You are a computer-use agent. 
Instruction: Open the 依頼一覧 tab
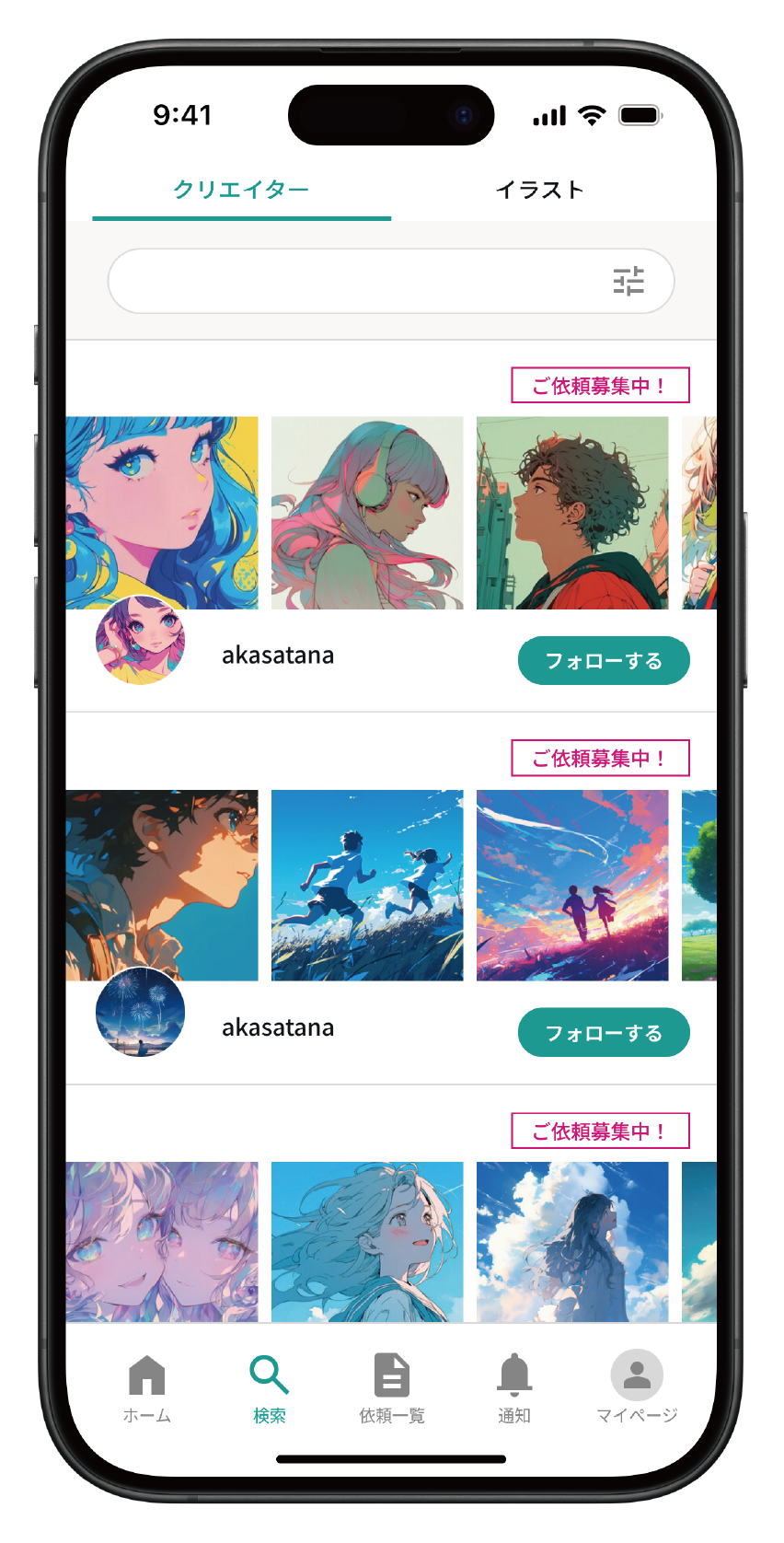[x=392, y=1387]
